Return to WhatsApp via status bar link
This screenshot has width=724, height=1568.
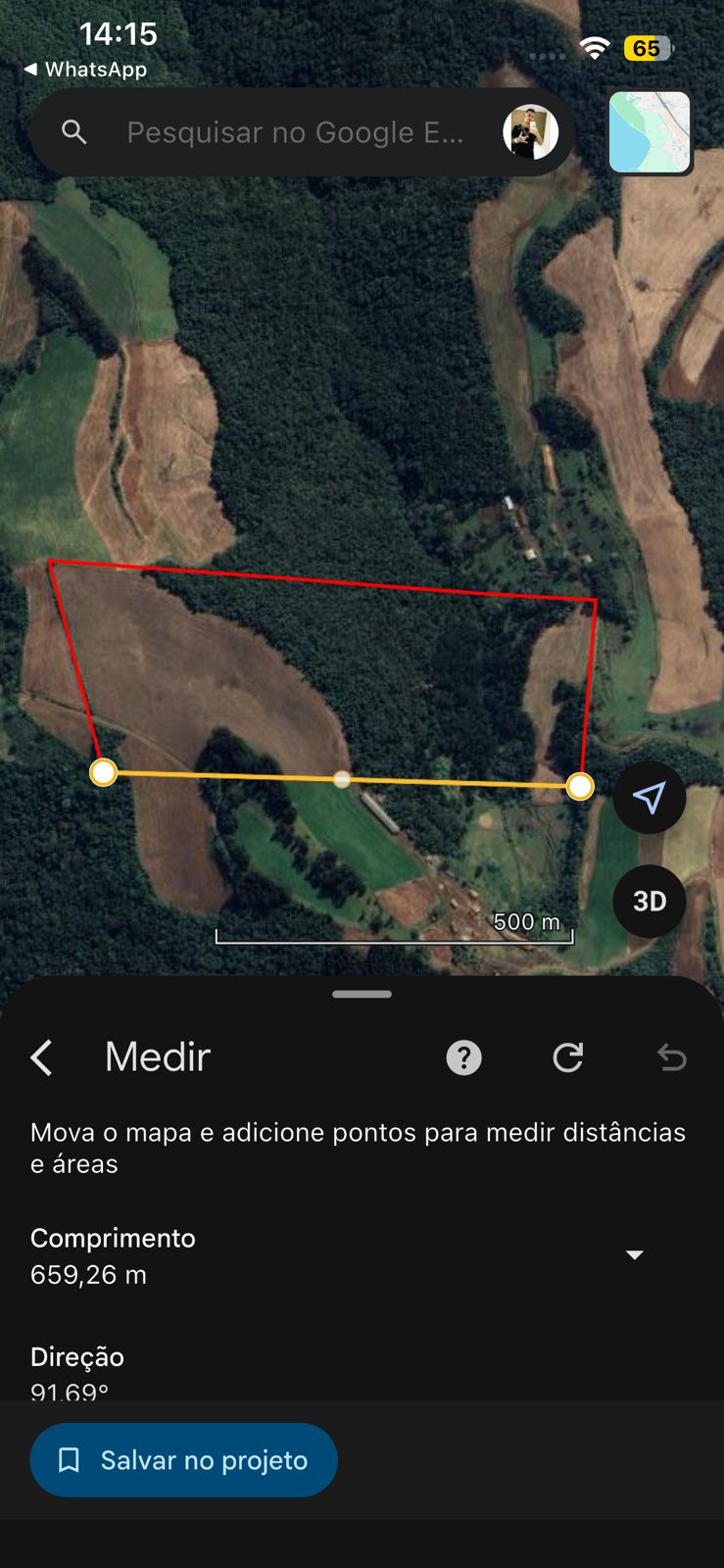[85, 70]
